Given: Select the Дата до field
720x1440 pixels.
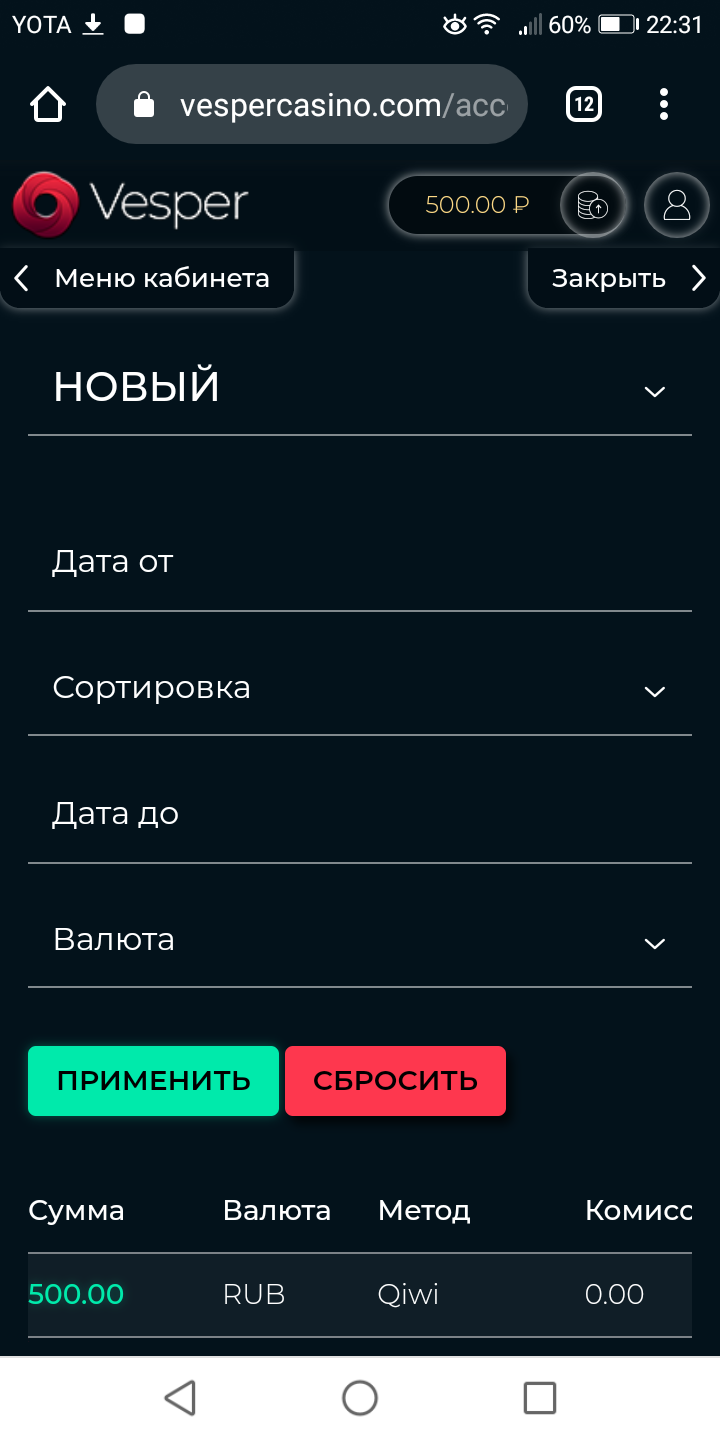Looking at the screenshot, I should tap(360, 814).
